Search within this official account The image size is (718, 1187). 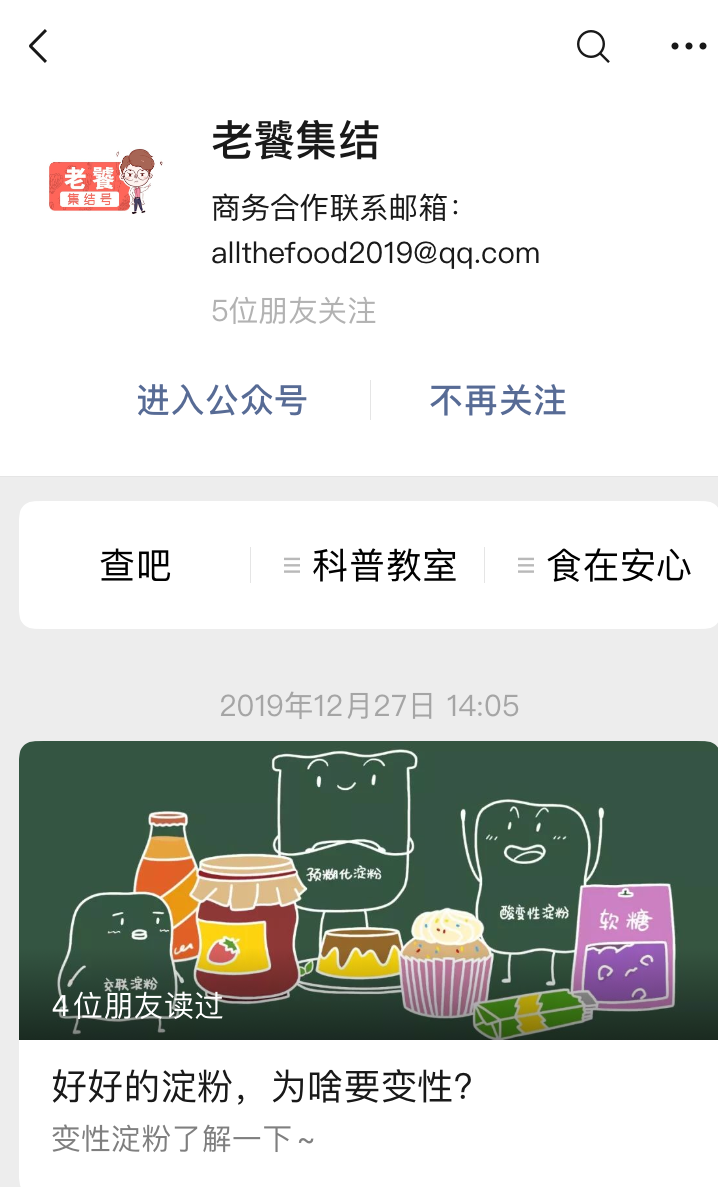click(593, 46)
